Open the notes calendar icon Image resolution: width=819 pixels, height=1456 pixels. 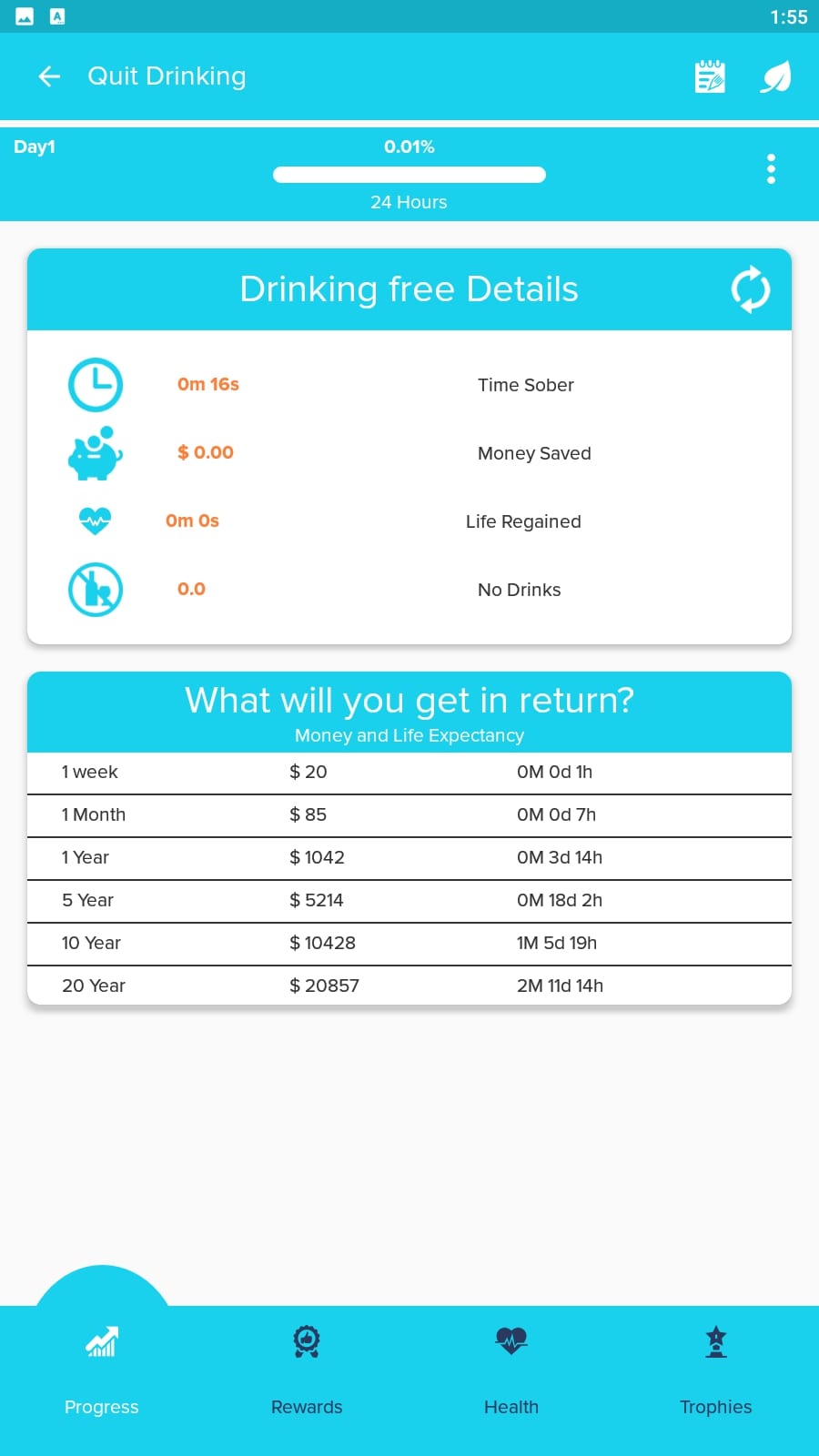[x=710, y=76]
